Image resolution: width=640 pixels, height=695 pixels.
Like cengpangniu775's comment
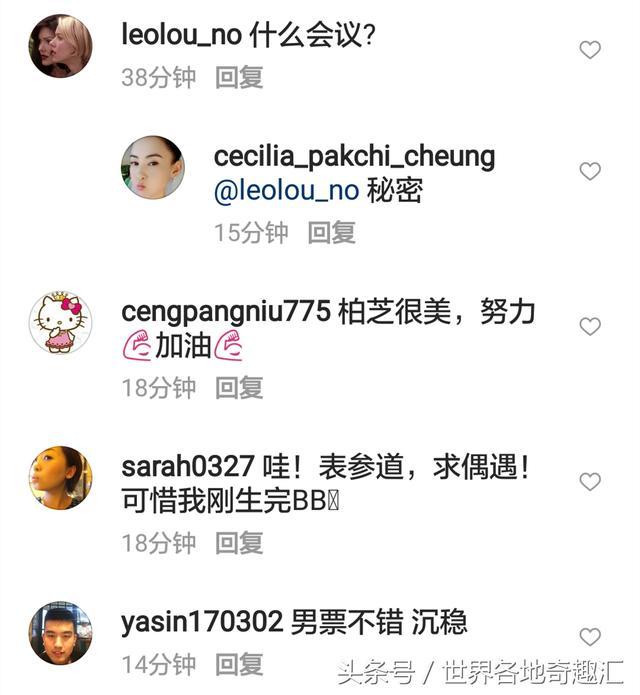coord(590,326)
